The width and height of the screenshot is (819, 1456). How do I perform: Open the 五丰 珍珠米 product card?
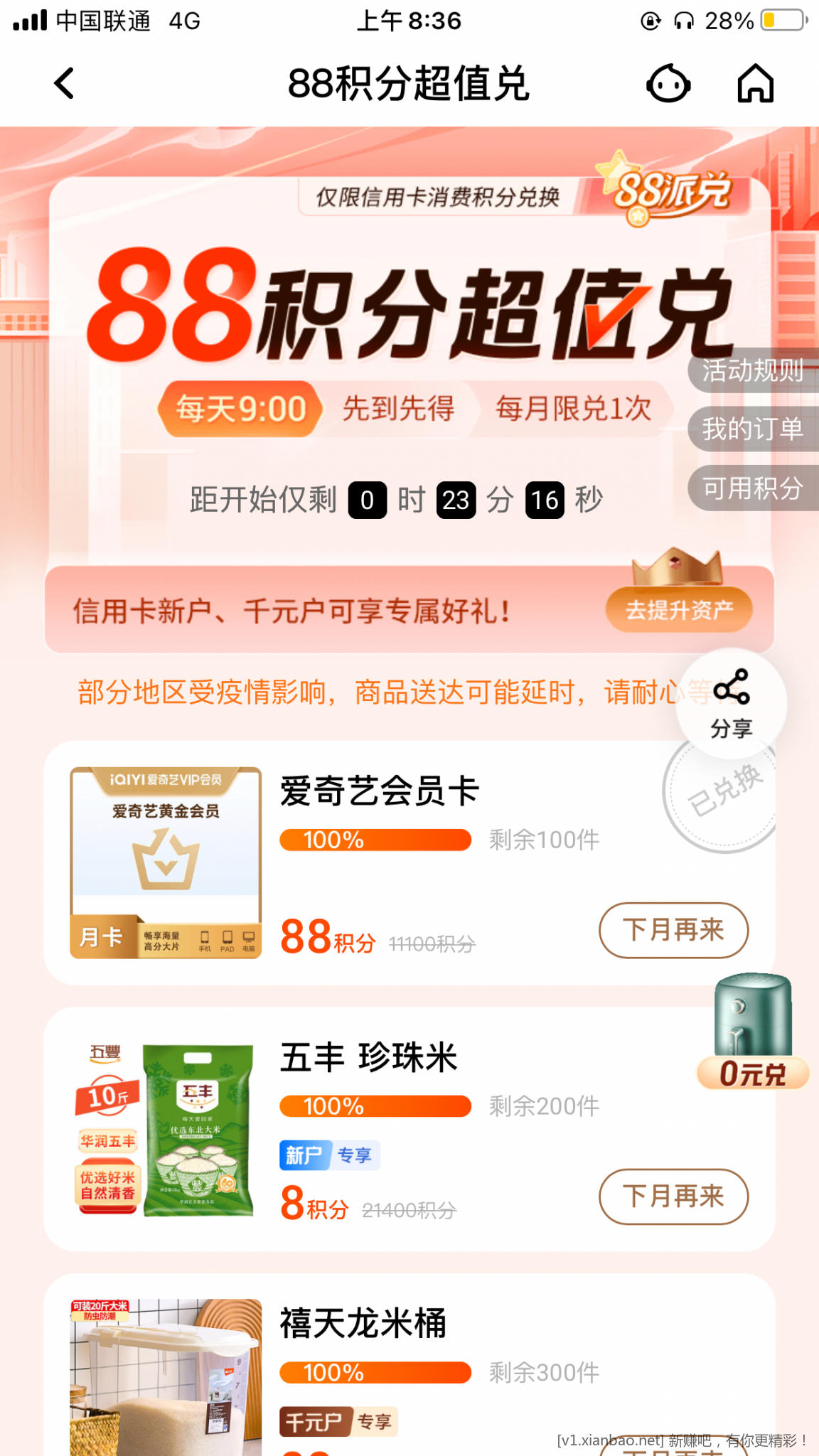[x=368, y=1057]
